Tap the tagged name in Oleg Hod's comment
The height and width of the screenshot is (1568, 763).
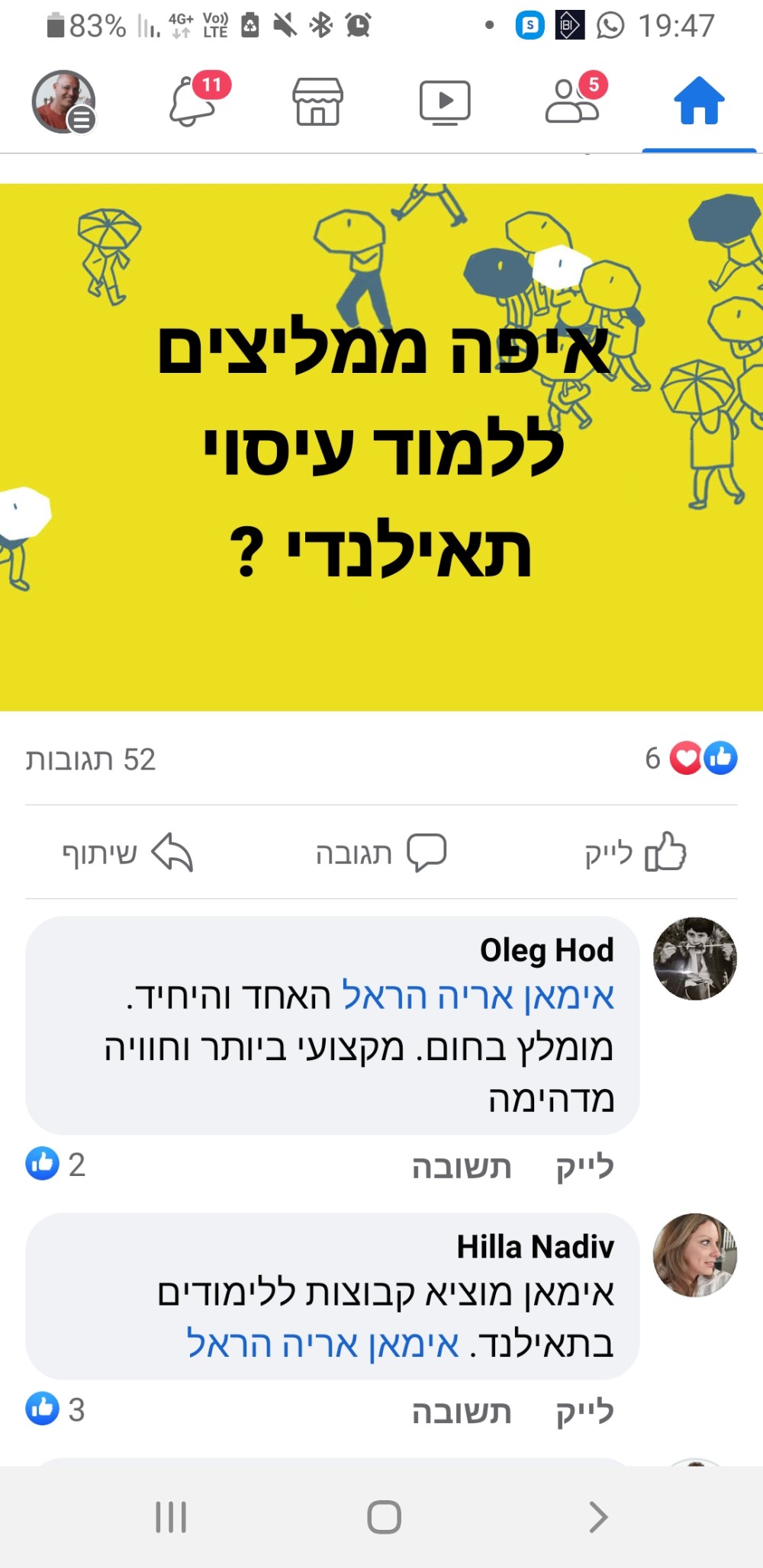[x=478, y=996]
